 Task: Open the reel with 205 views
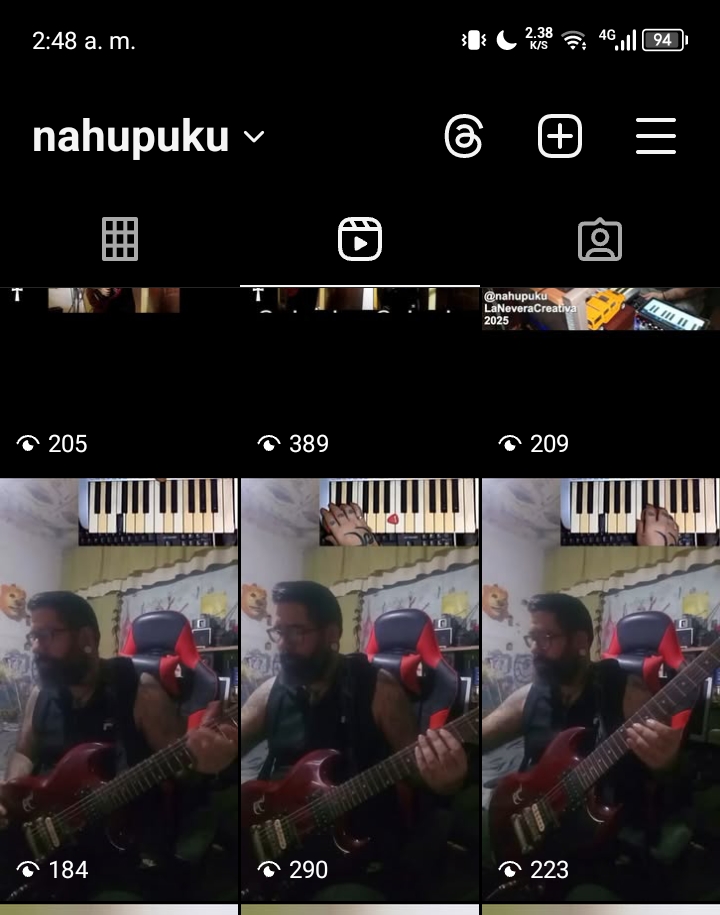tap(119, 380)
